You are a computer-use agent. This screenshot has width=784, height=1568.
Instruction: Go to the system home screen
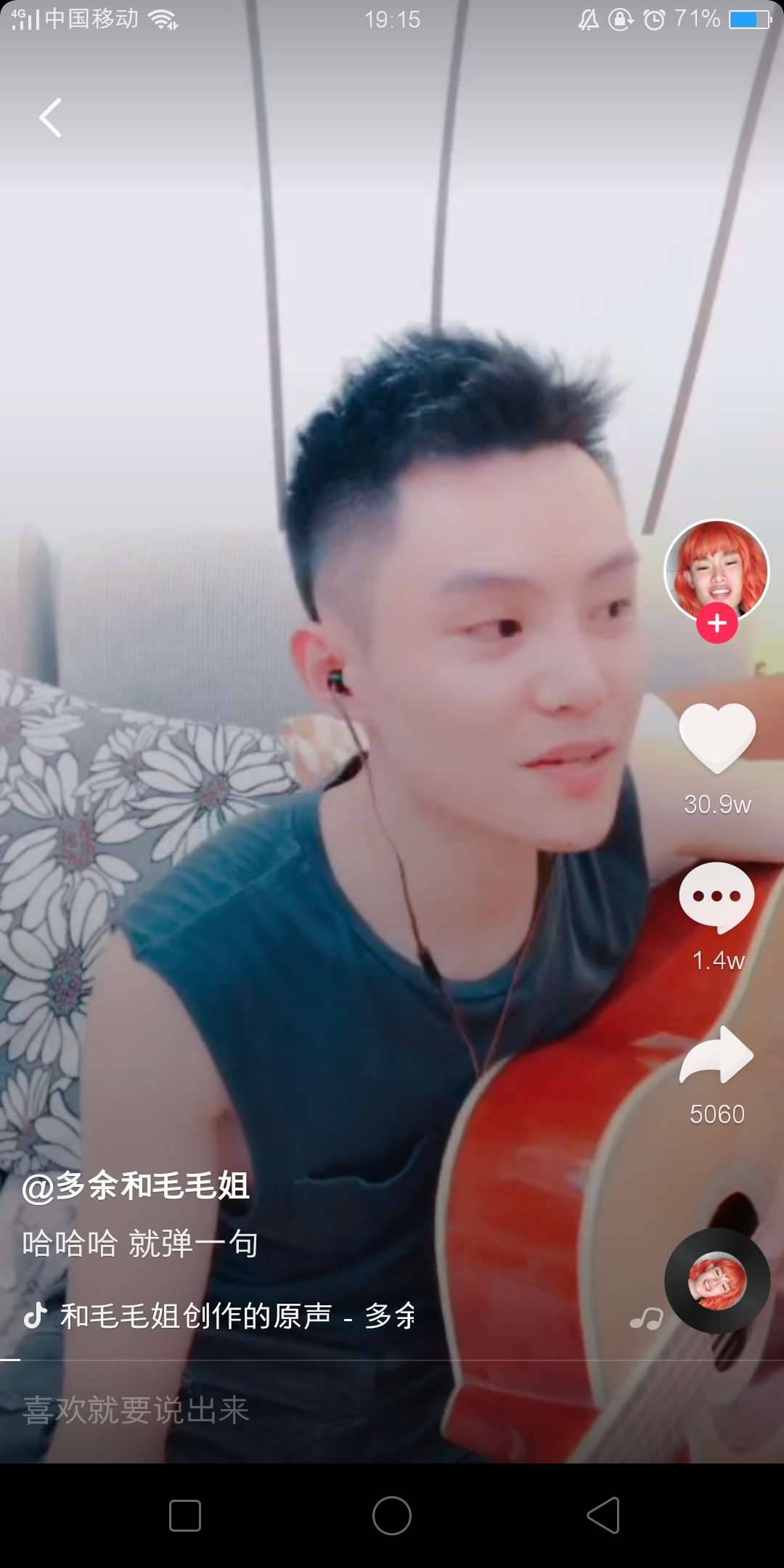click(392, 1516)
